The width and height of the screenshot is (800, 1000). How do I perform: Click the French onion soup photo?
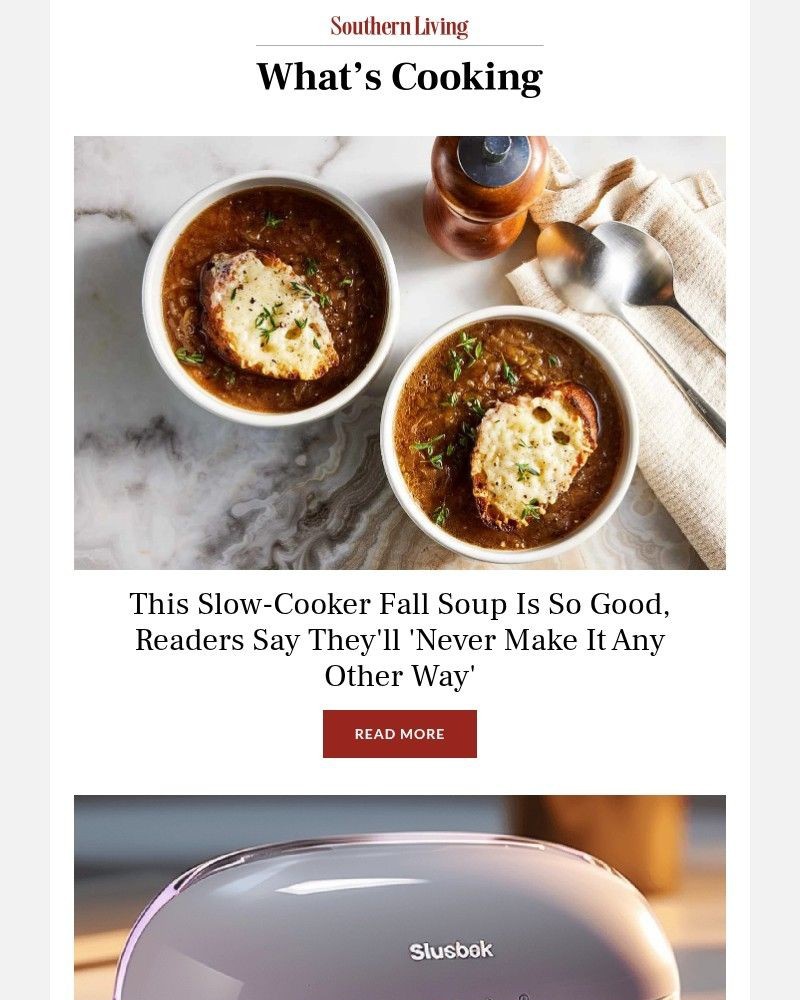pyautogui.click(x=399, y=352)
